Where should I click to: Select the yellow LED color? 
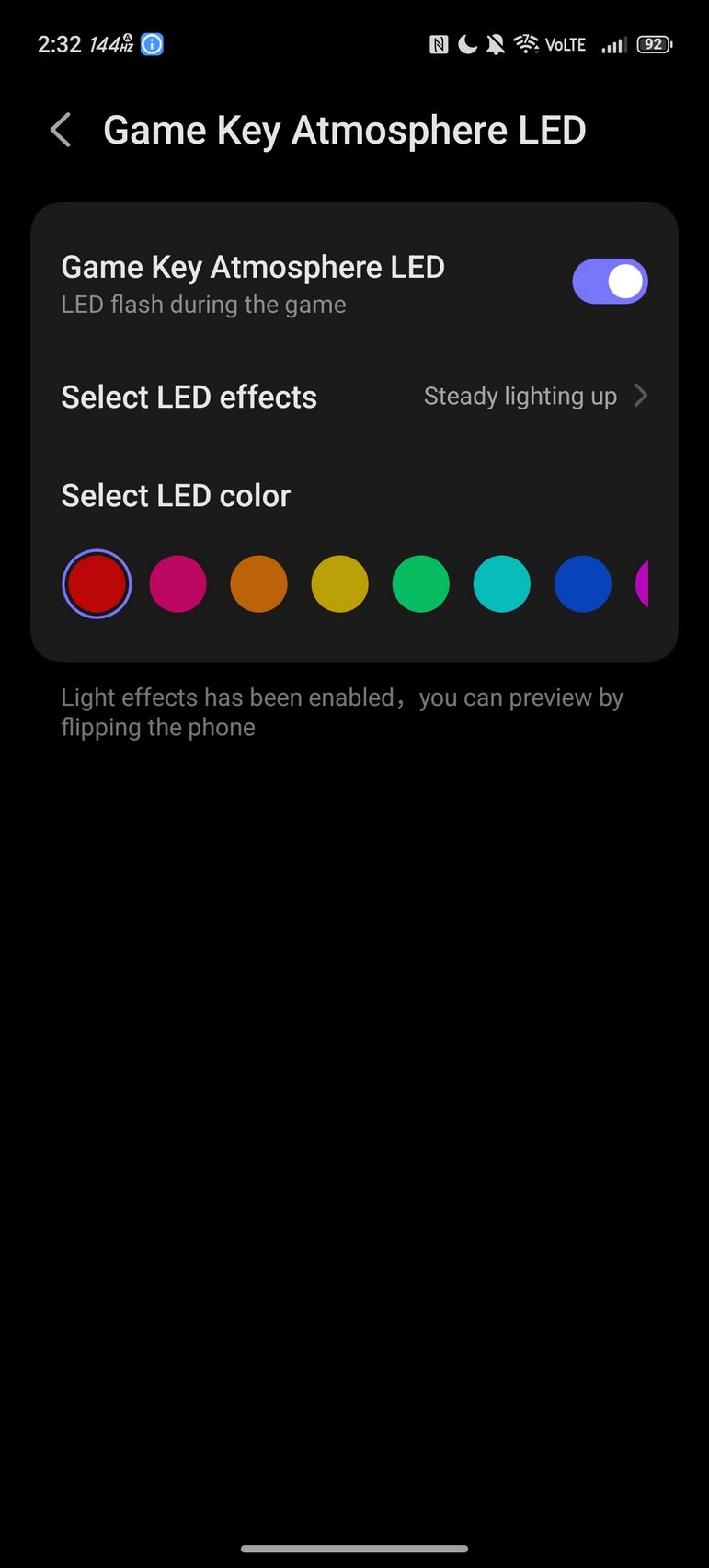pyautogui.click(x=339, y=583)
